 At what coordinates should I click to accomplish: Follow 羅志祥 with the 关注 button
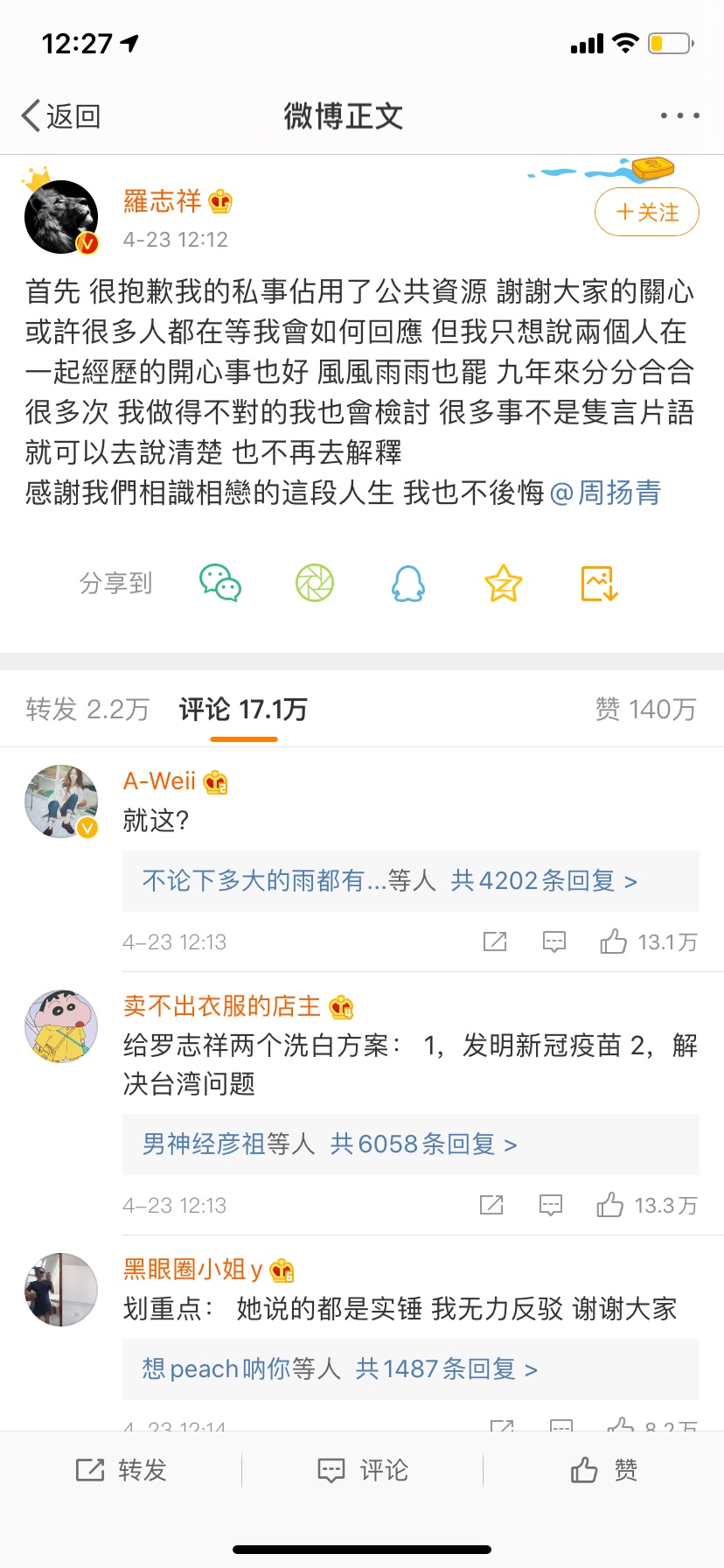point(647,212)
